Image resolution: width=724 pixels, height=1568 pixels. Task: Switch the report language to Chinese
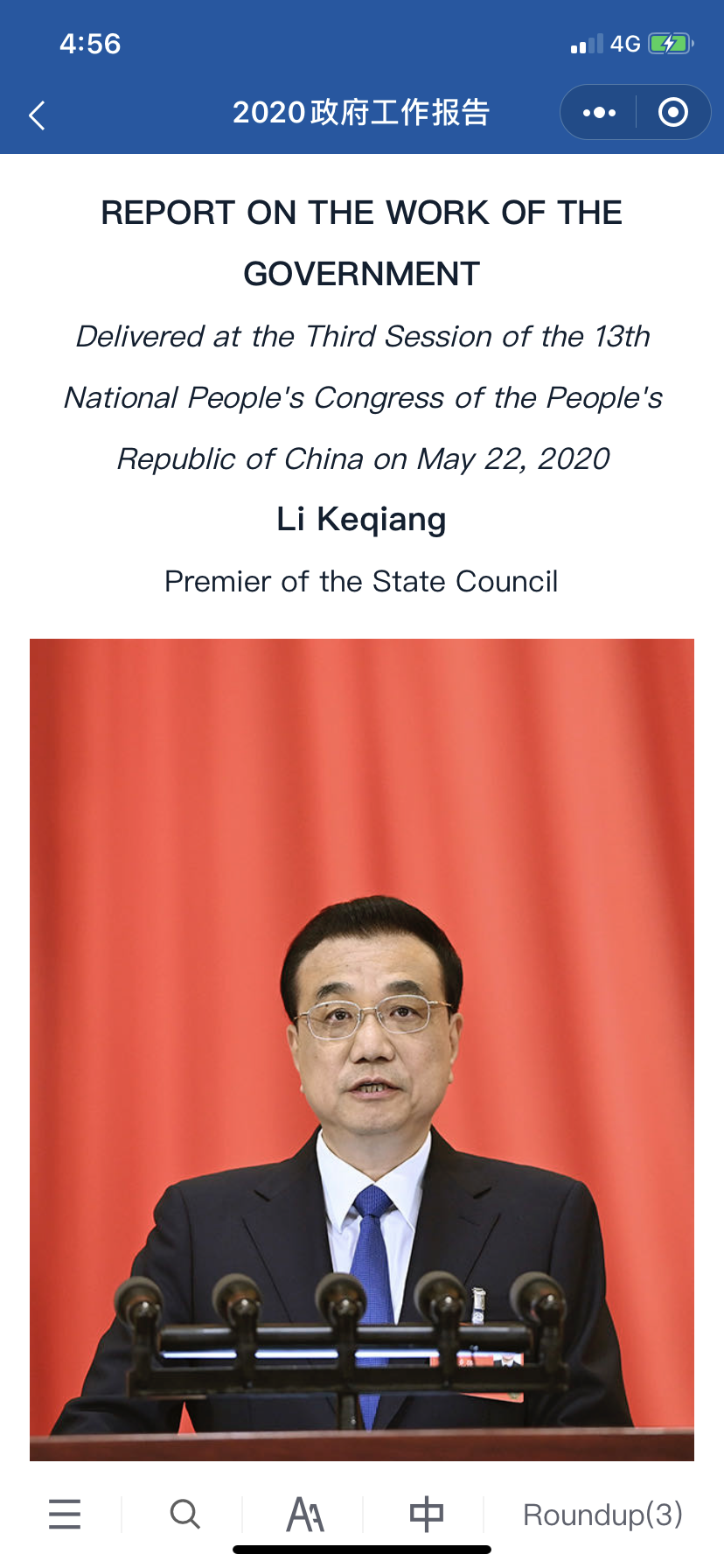click(x=426, y=1514)
